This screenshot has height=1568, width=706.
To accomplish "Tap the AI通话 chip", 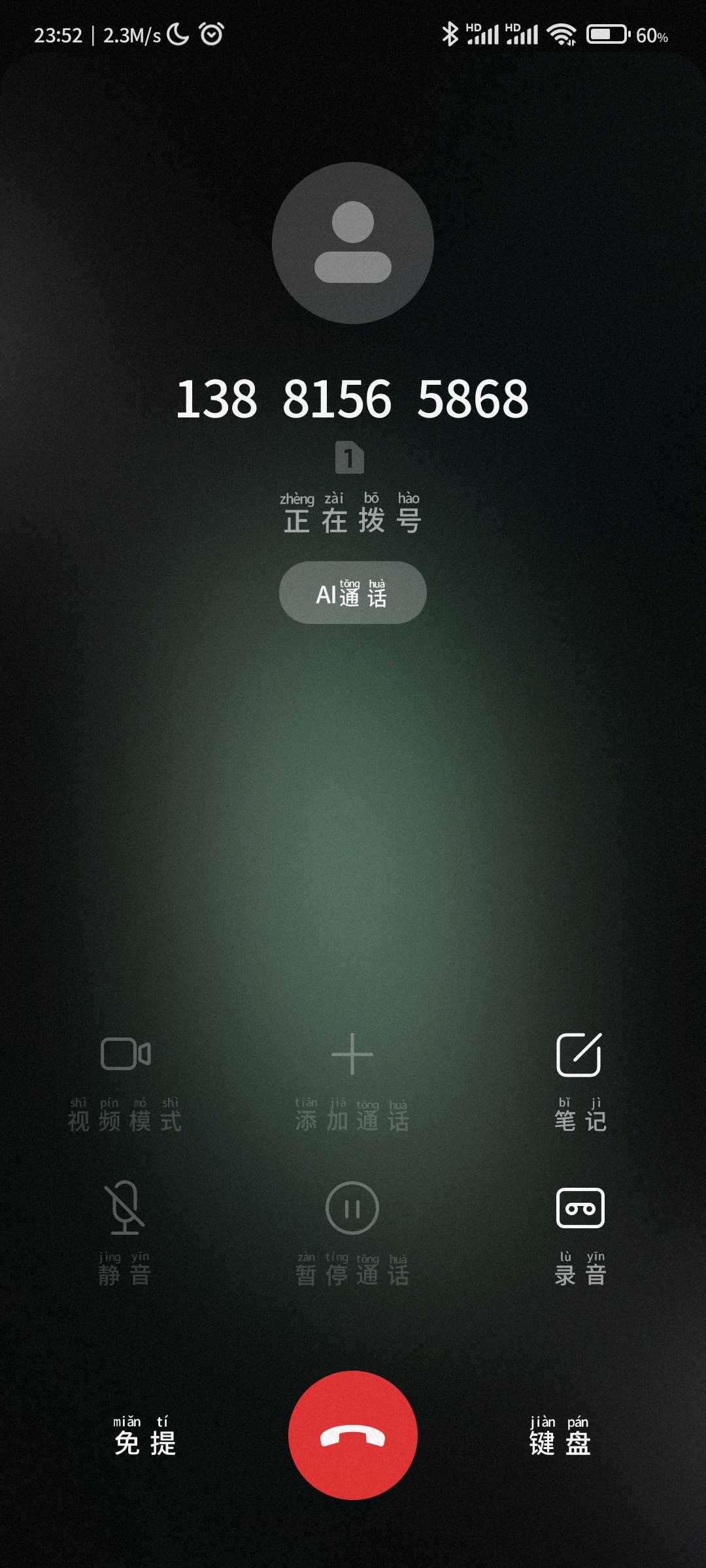I will pos(353,593).
